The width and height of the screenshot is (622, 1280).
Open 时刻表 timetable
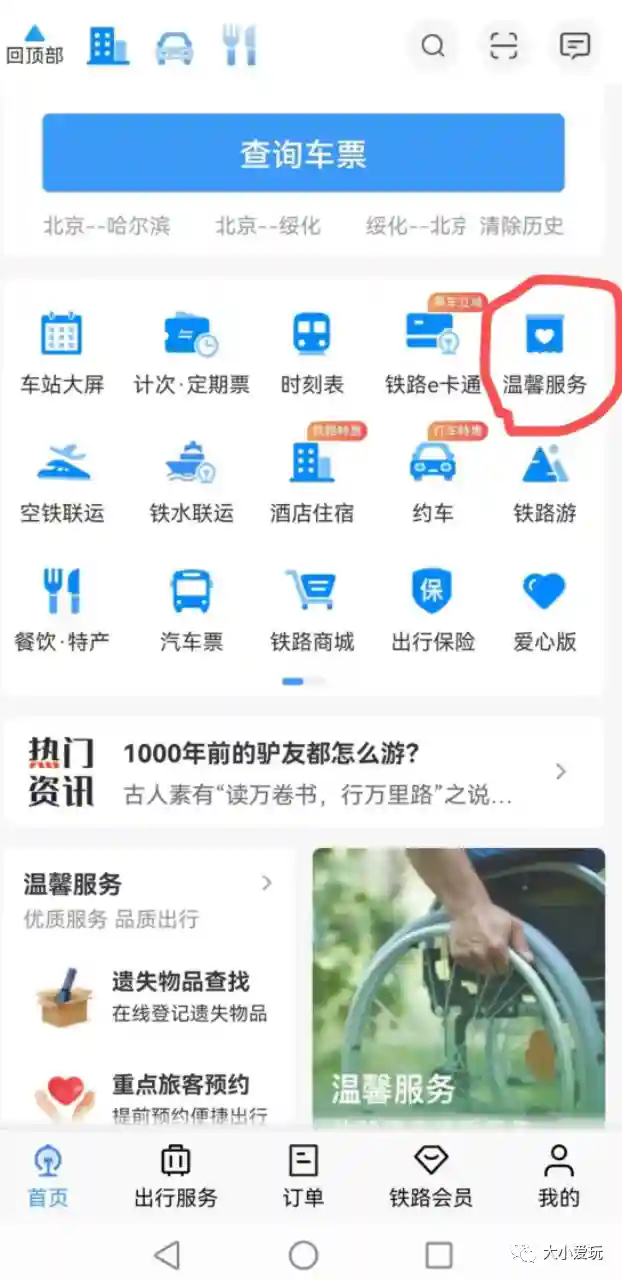(312, 352)
